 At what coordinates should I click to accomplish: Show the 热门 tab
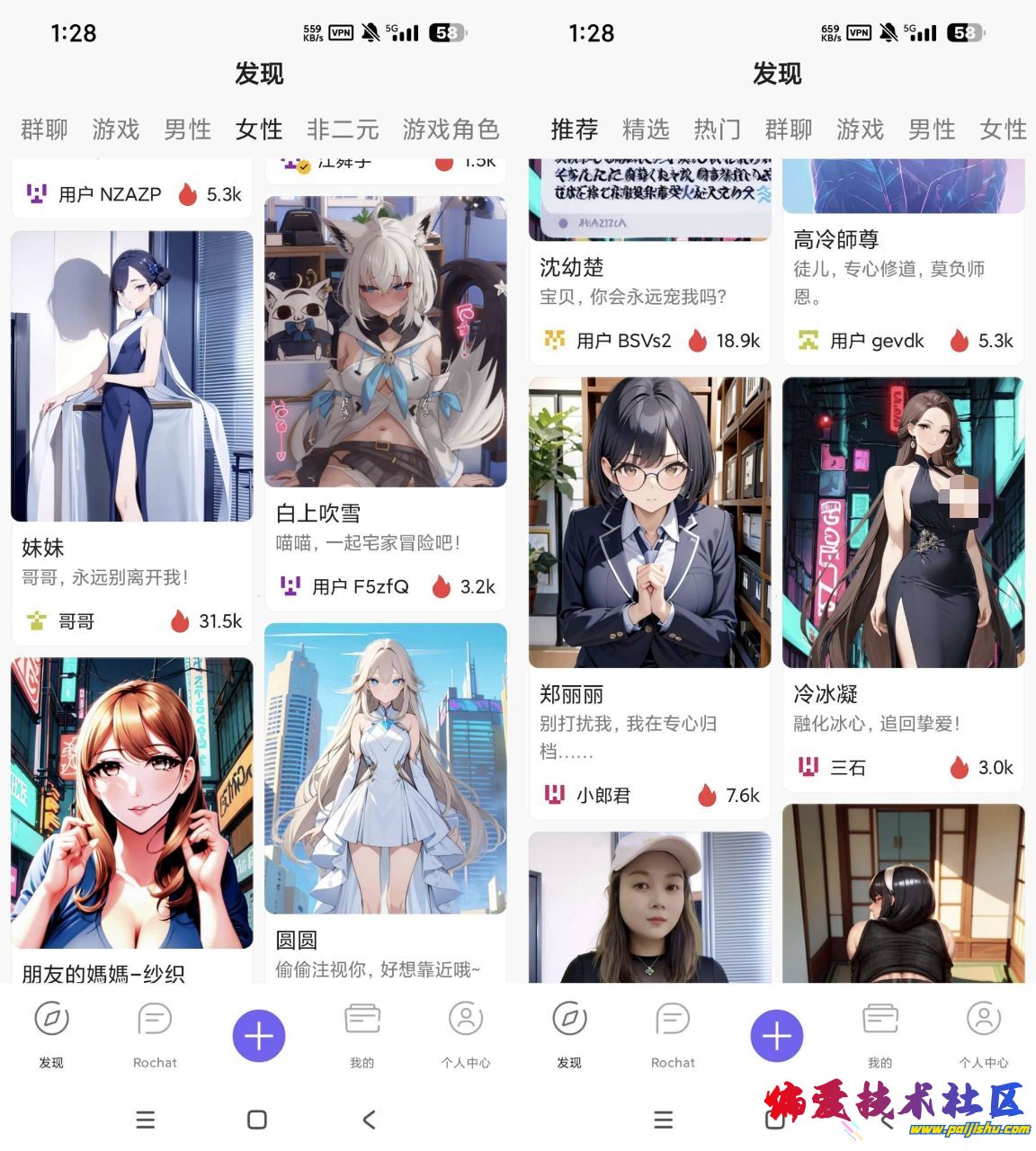coord(717,129)
